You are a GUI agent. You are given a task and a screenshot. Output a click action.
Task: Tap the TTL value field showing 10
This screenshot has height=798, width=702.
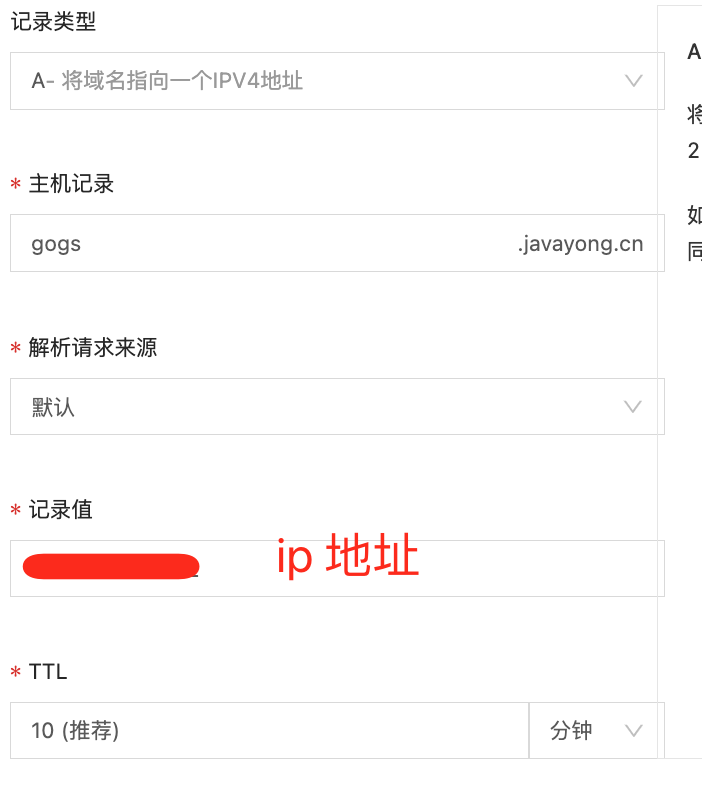coord(268,731)
